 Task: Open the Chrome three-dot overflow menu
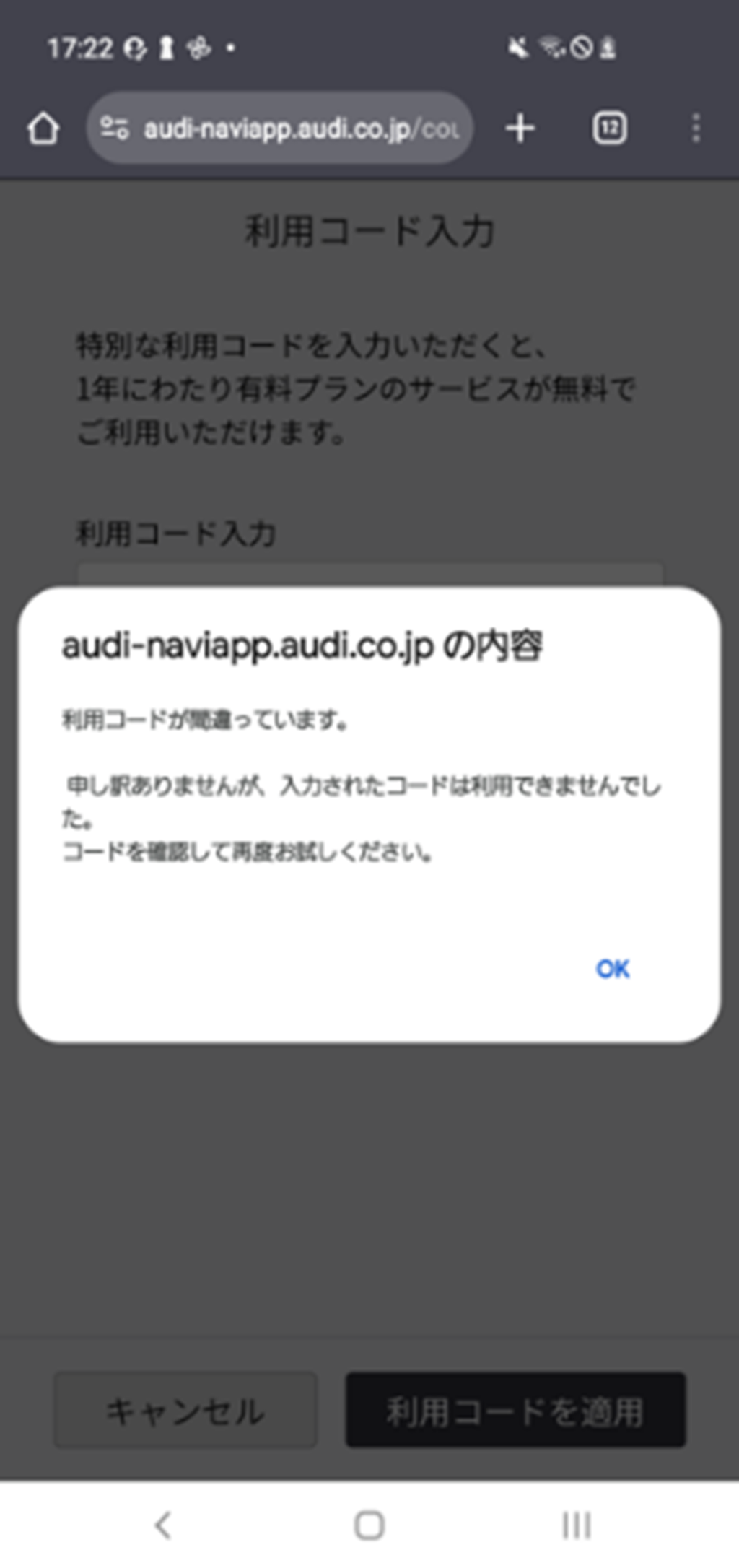tap(695, 127)
